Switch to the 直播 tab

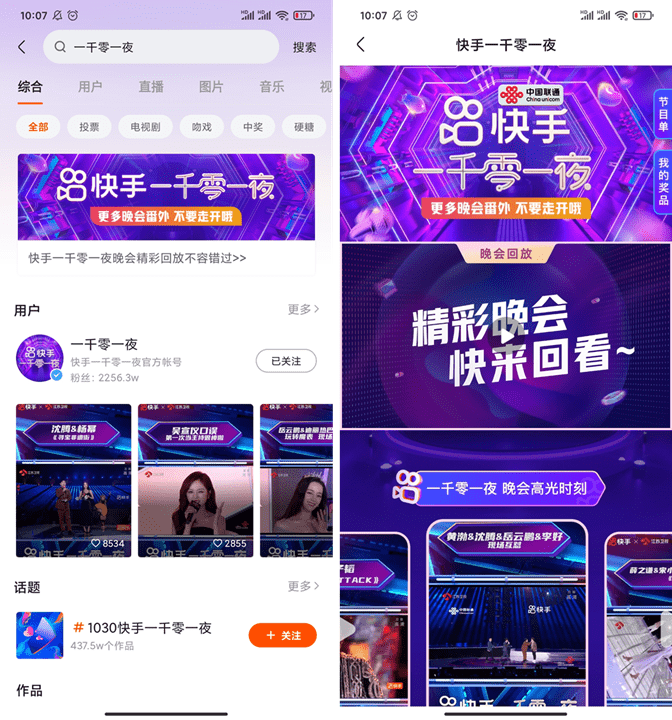click(151, 87)
